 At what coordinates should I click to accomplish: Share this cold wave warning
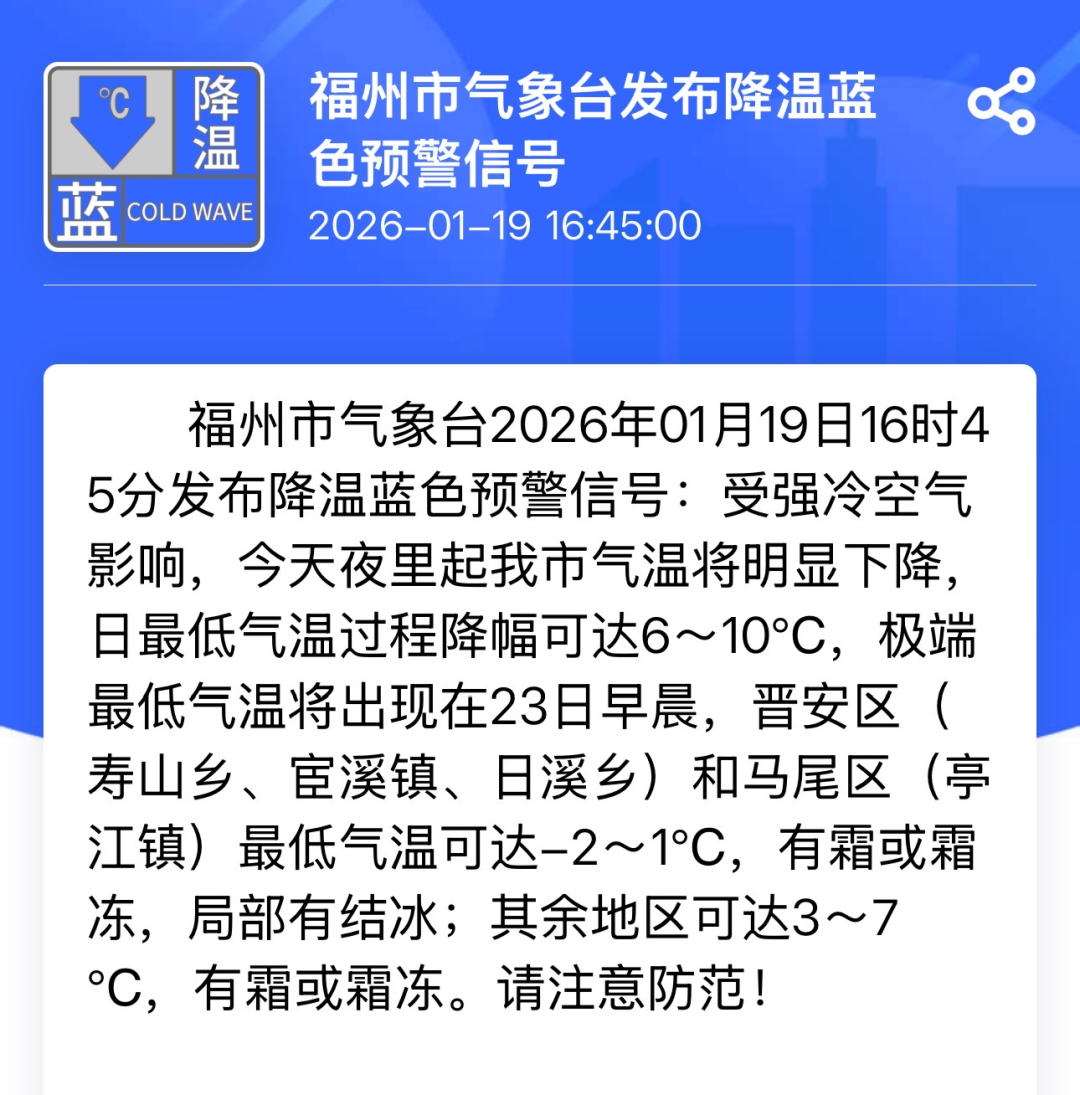pyautogui.click(x=1001, y=102)
